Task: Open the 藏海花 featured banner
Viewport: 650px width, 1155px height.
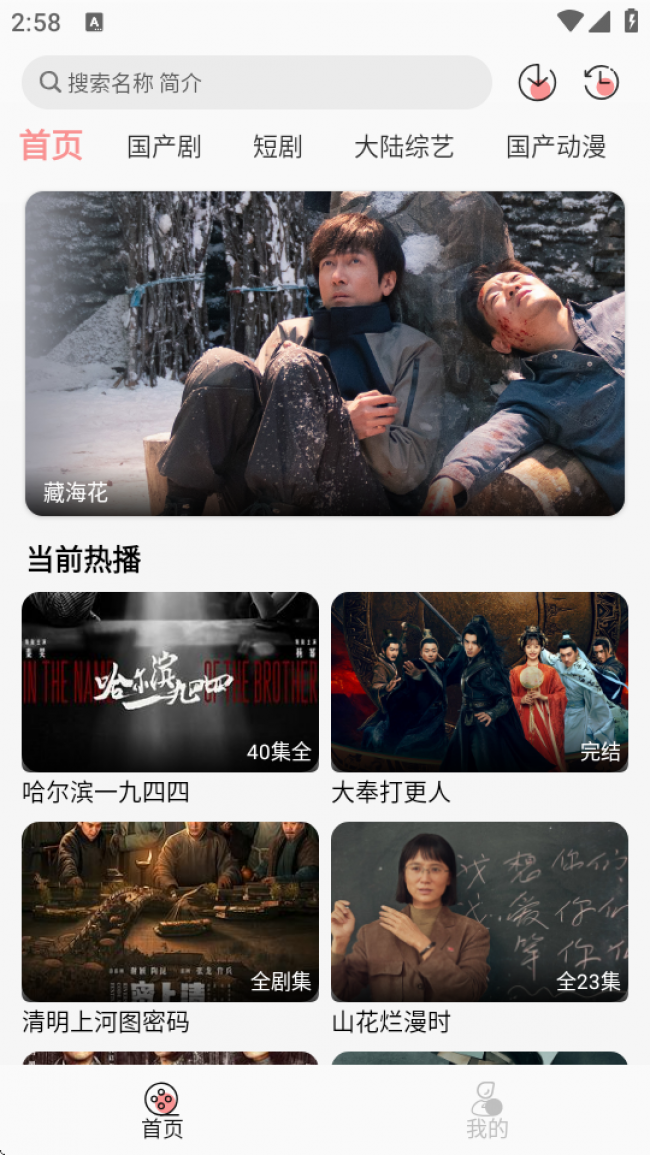Action: (325, 354)
